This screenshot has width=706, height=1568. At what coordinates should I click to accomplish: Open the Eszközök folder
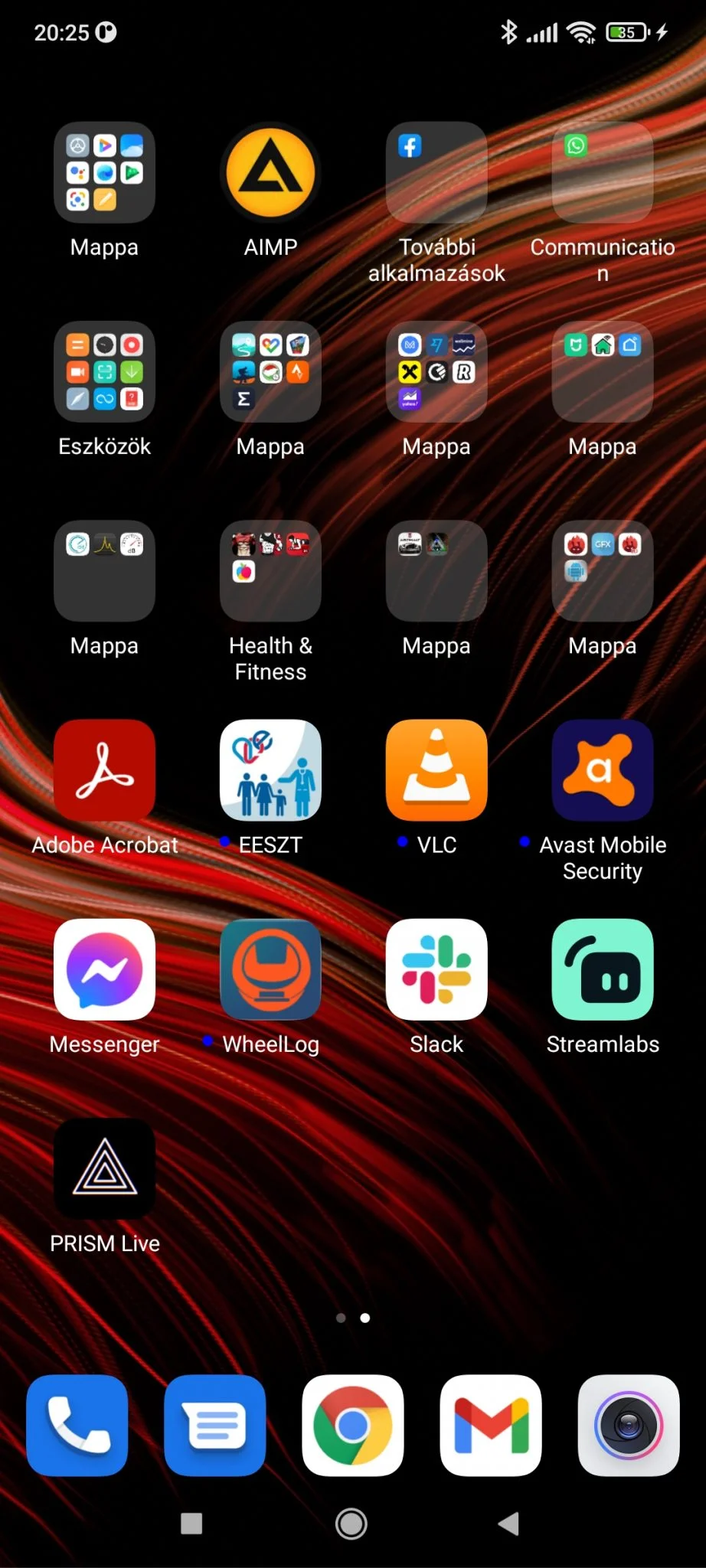click(105, 372)
